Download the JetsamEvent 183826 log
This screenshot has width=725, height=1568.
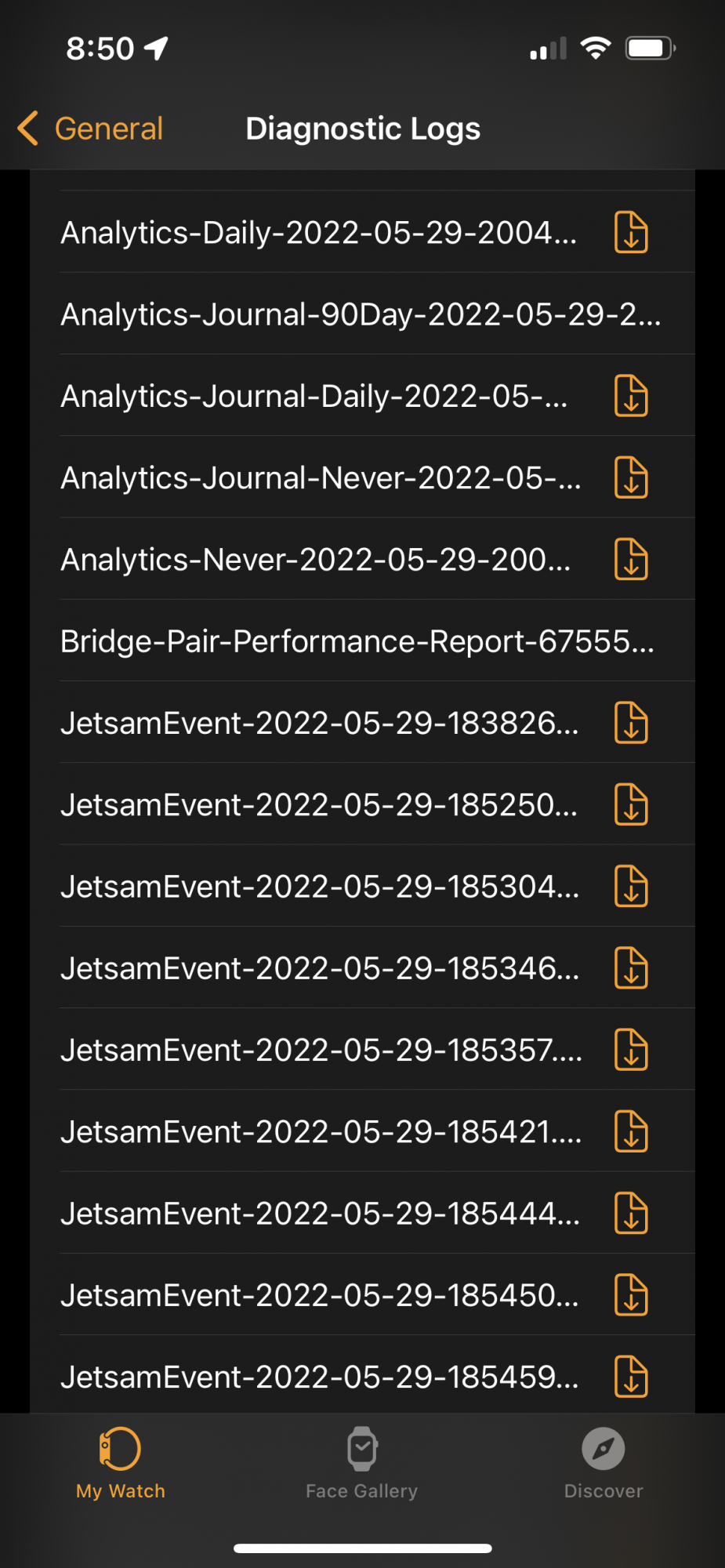click(x=631, y=723)
